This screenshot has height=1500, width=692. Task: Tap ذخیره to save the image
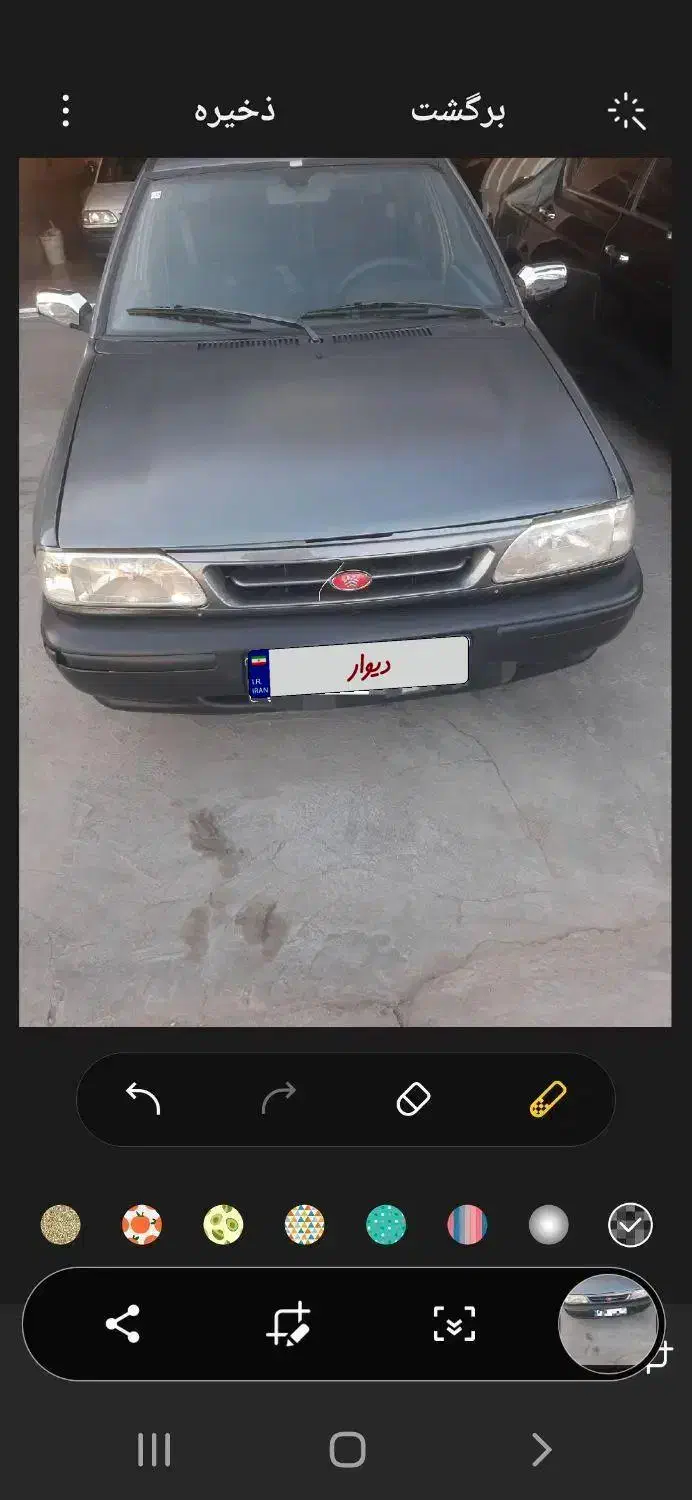(235, 111)
